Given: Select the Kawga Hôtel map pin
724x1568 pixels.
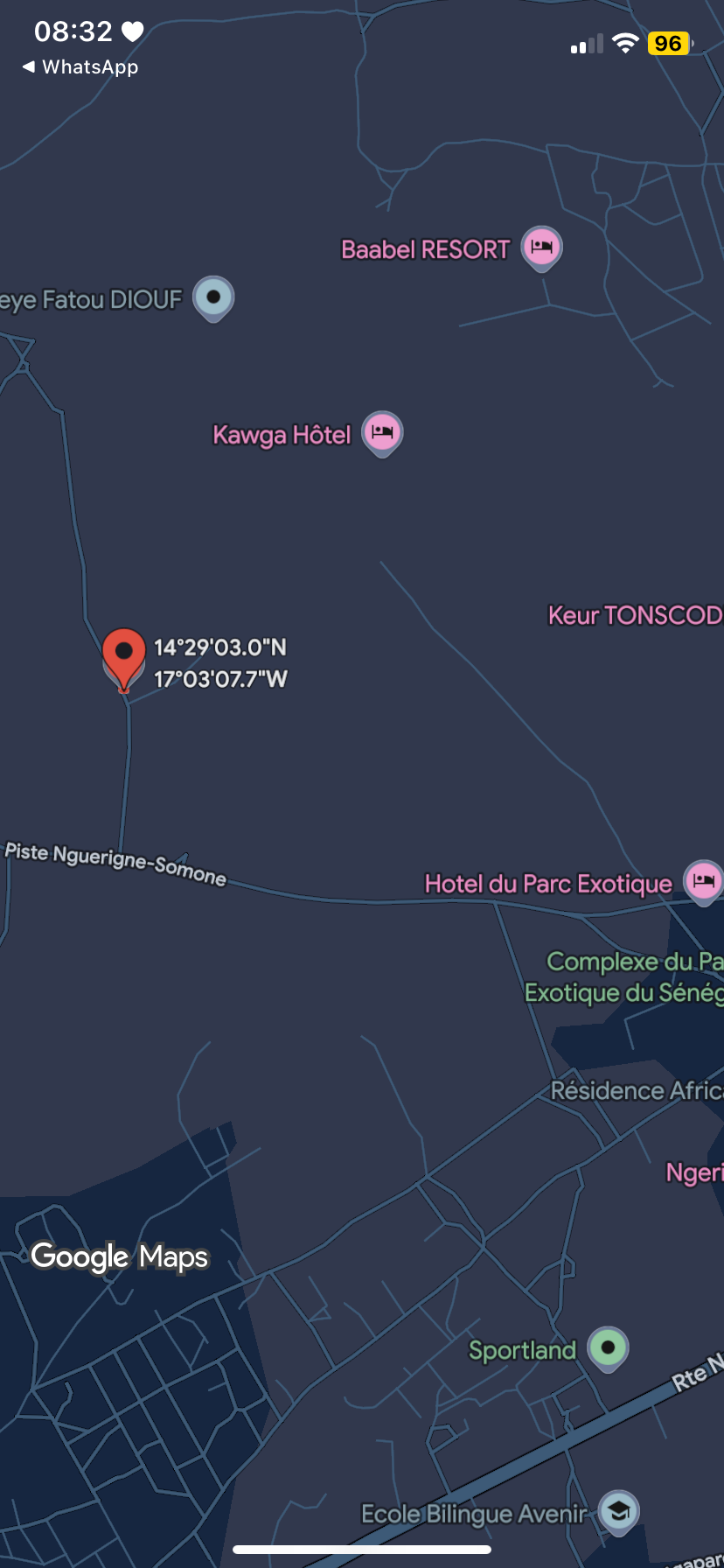Looking at the screenshot, I should (382, 434).
